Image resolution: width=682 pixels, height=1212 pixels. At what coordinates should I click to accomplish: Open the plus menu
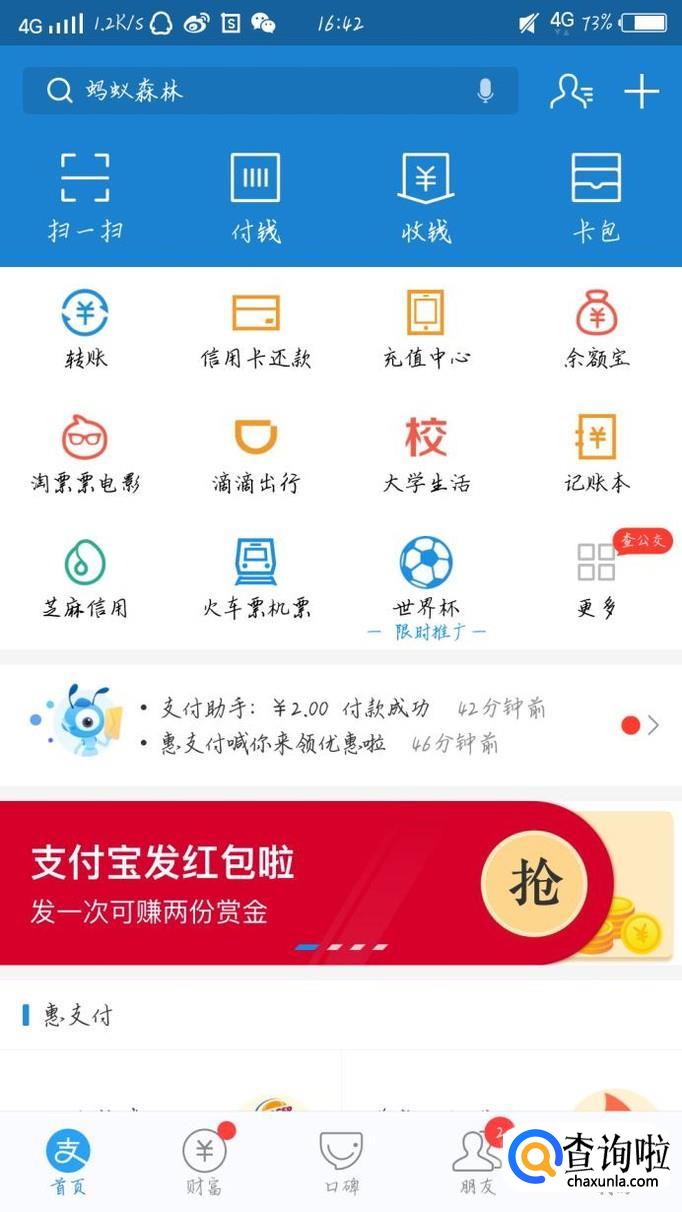[642, 92]
